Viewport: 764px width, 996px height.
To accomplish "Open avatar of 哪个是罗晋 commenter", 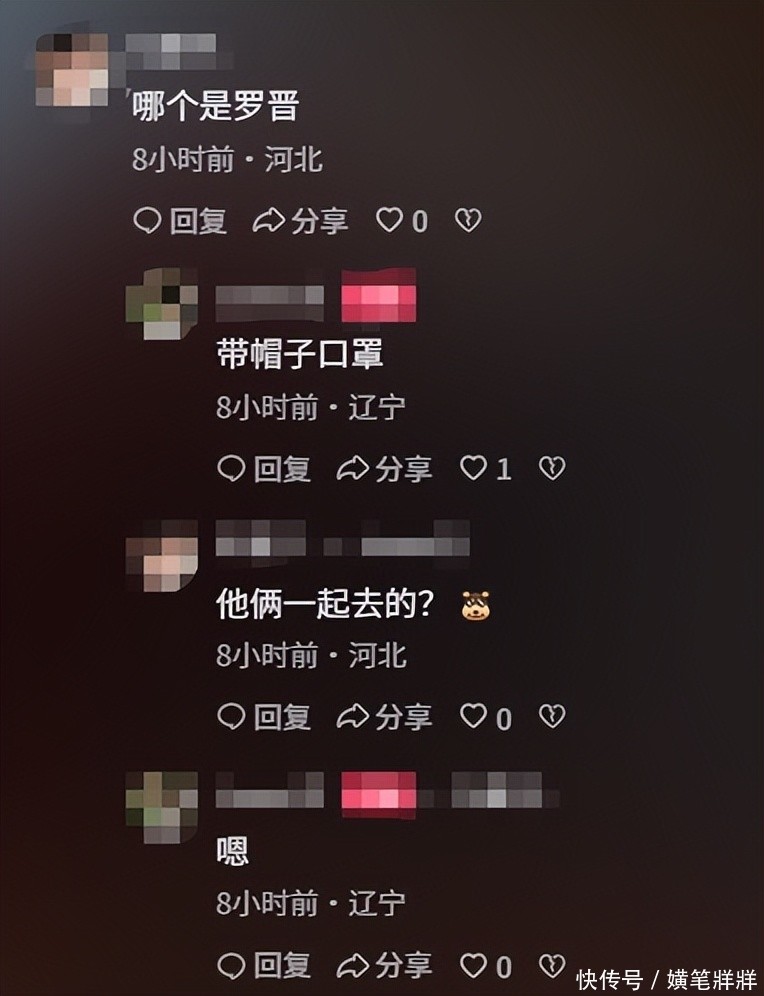I will pos(72,66).
